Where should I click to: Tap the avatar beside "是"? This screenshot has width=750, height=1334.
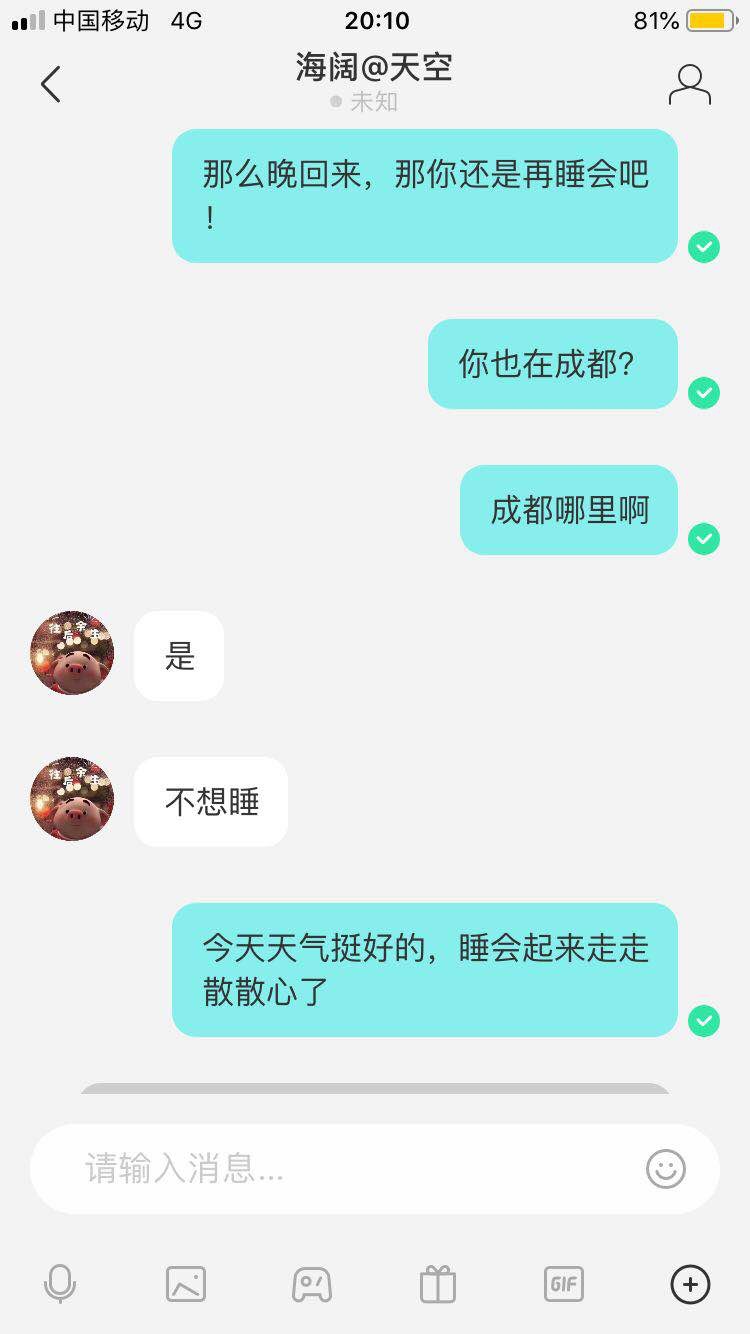pyautogui.click(x=72, y=653)
